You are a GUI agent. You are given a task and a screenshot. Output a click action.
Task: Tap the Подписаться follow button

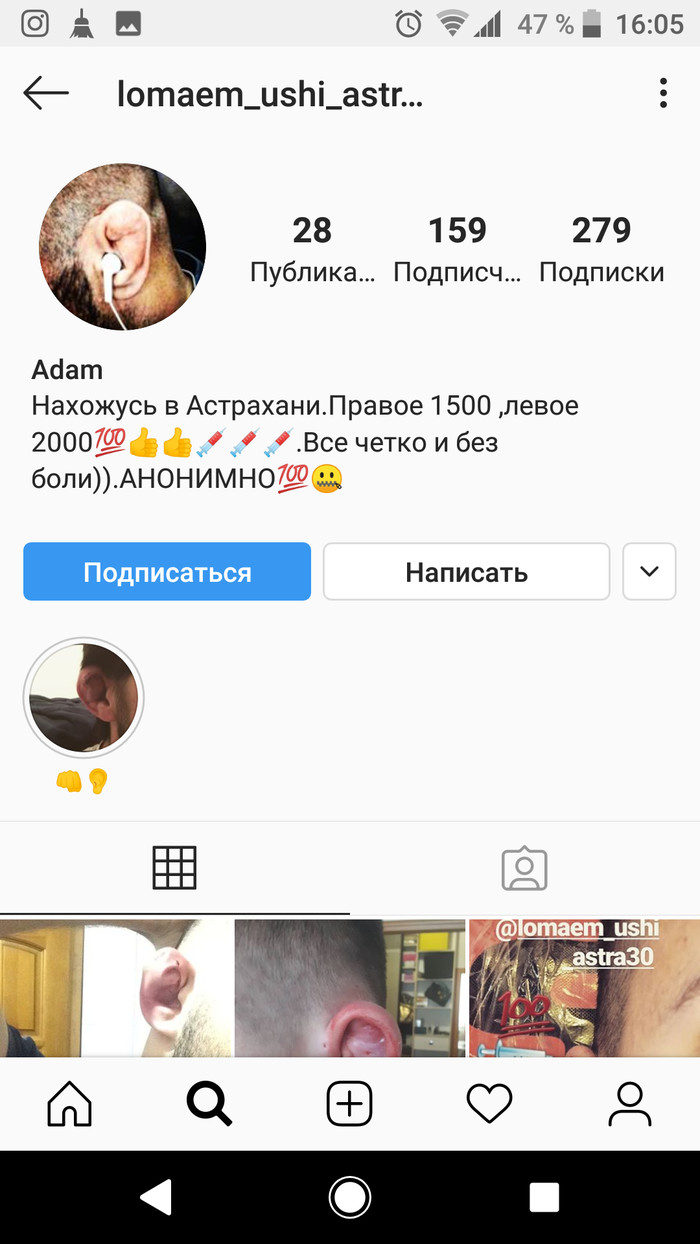(x=167, y=572)
